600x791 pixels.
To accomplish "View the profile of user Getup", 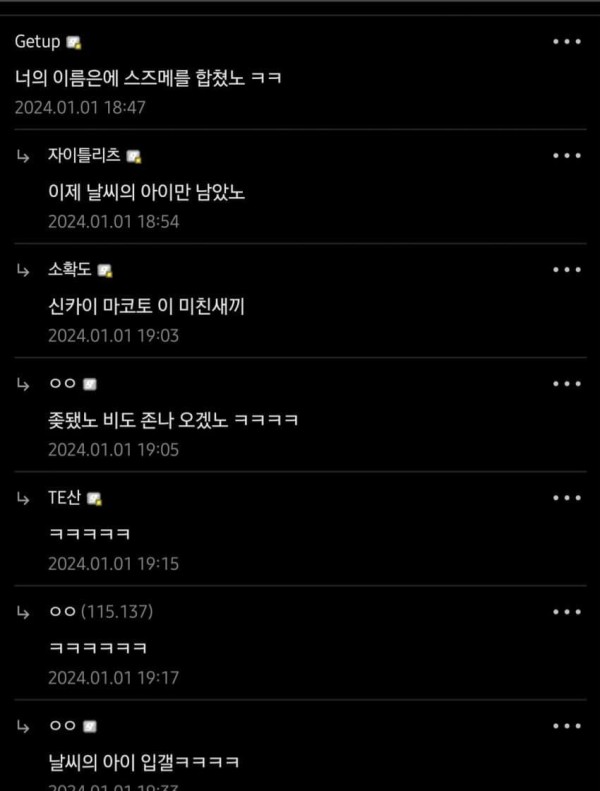I will click(x=39, y=42).
